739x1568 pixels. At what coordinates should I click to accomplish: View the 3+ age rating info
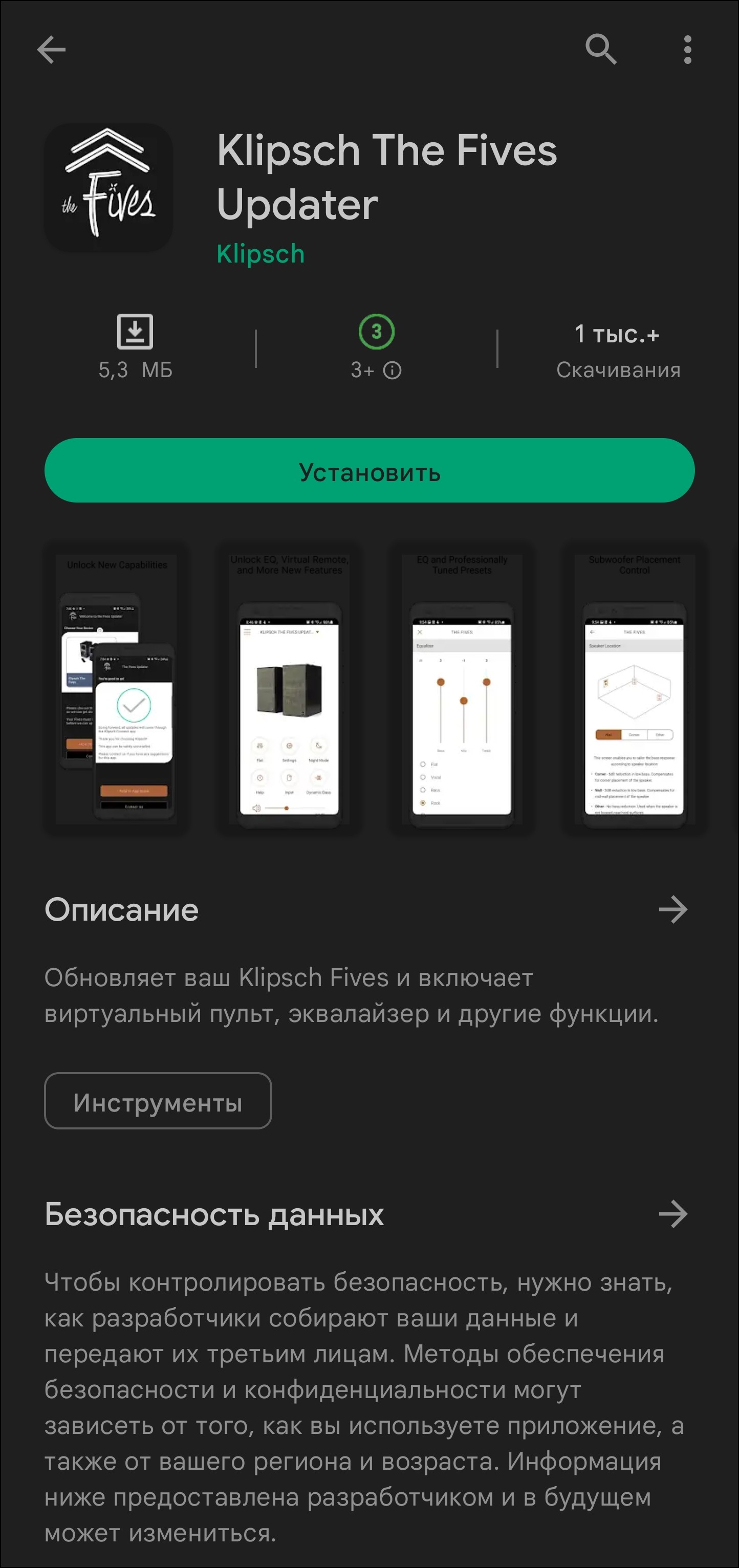tap(376, 369)
